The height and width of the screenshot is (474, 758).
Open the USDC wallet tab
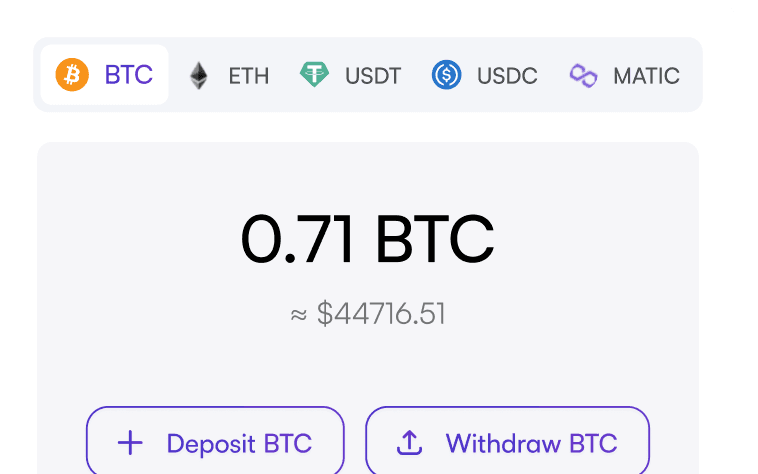point(485,75)
